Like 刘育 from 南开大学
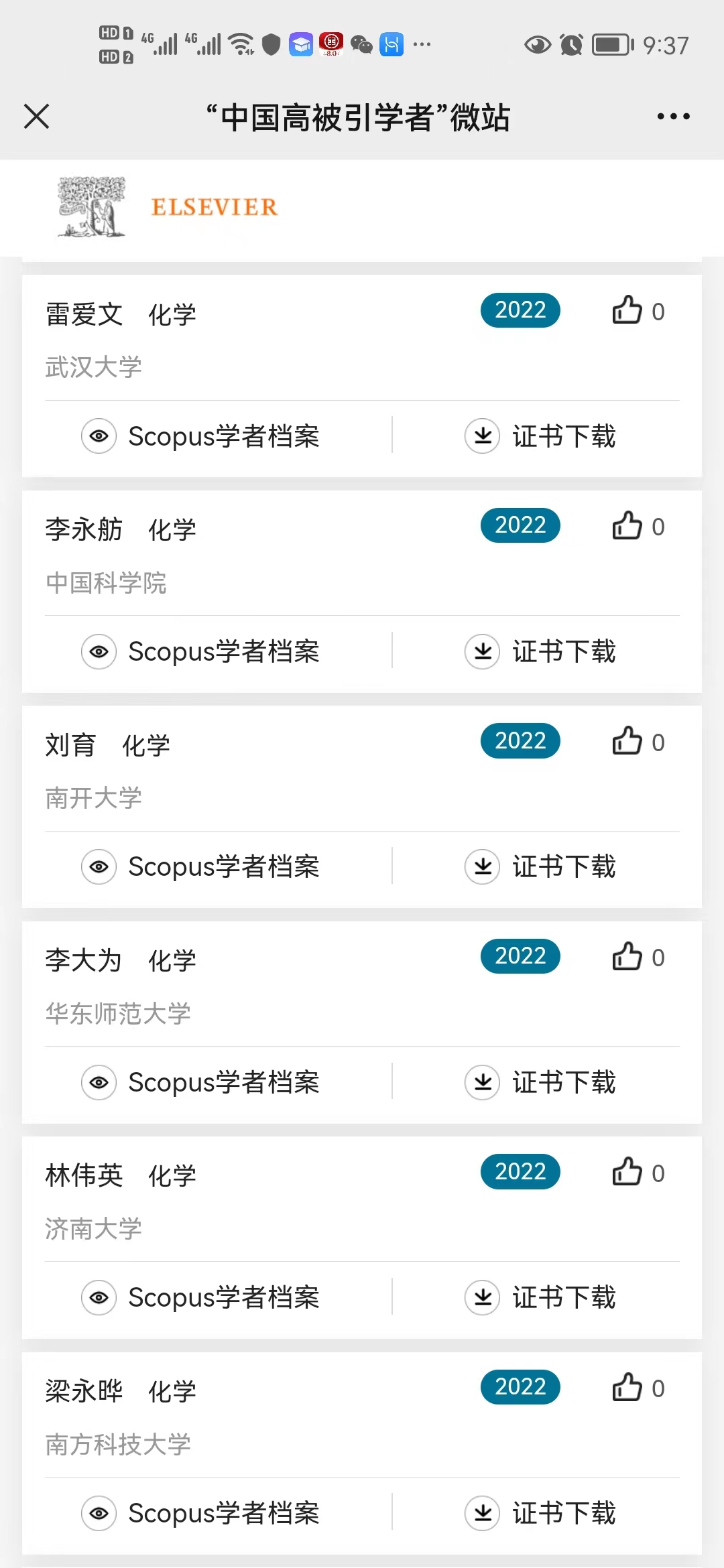The image size is (724, 1568). click(x=627, y=742)
